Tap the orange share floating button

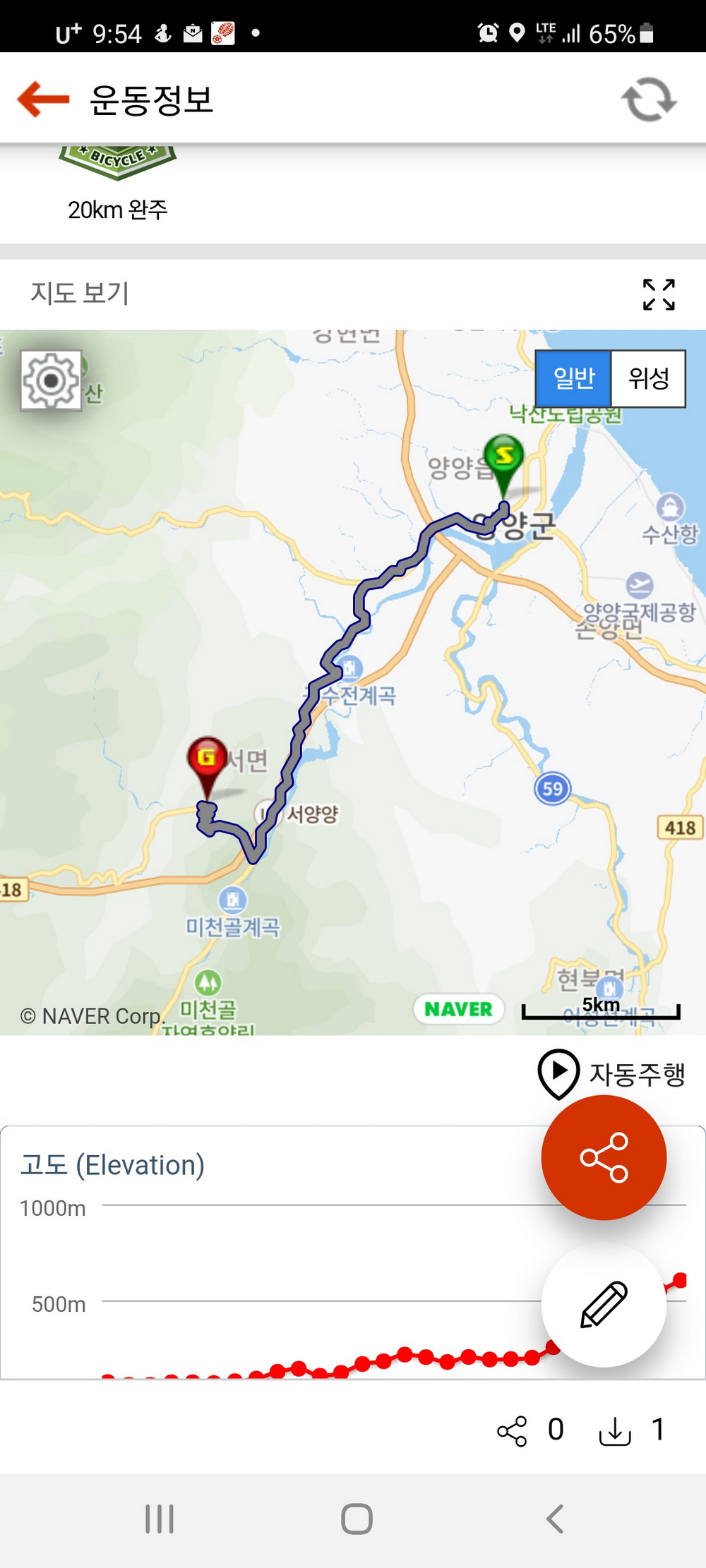click(604, 1157)
